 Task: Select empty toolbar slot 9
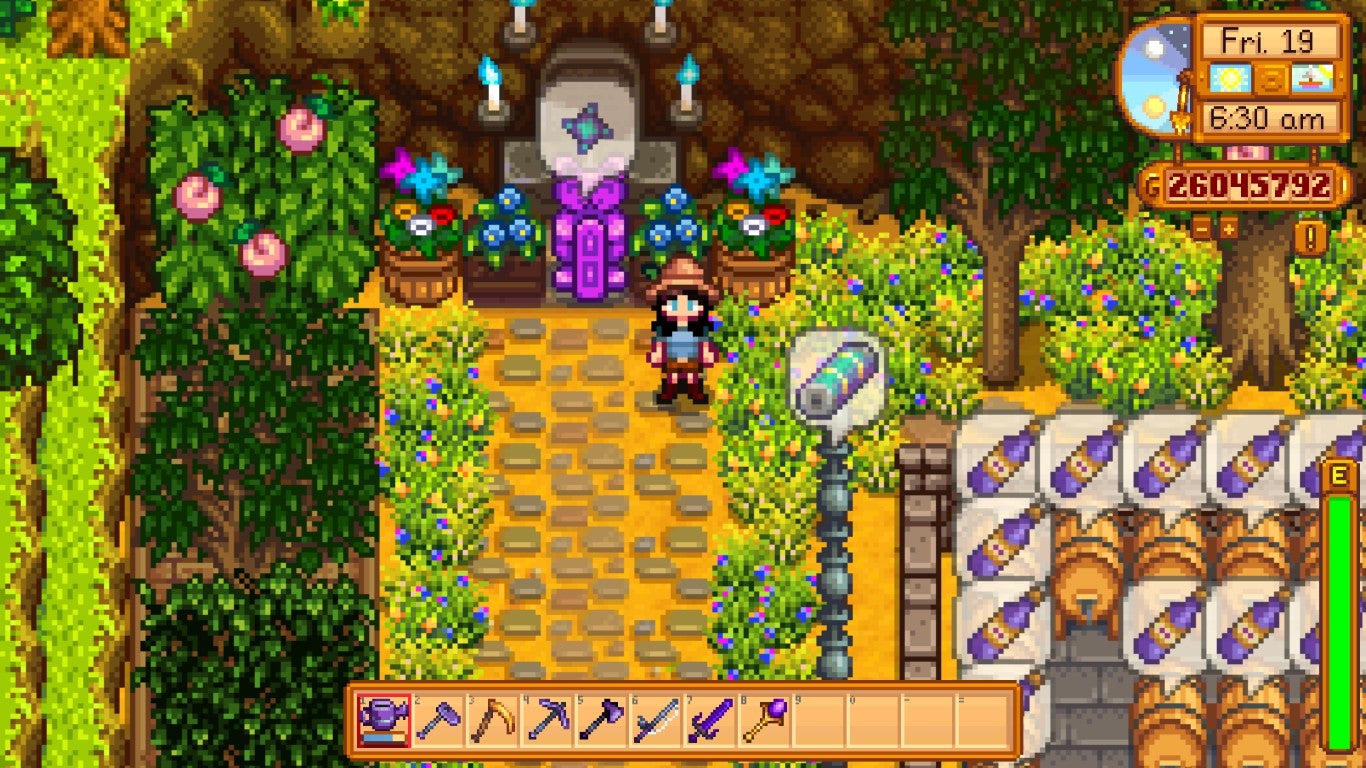tap(819, 721)
